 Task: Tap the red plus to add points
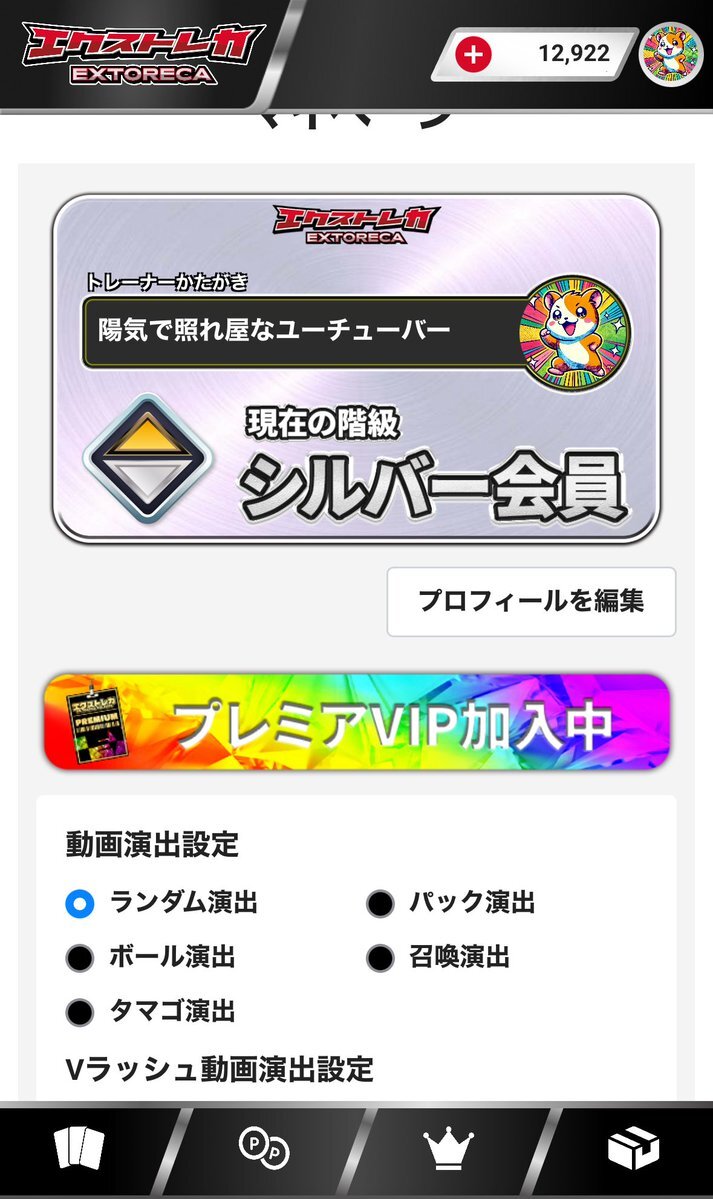click(x=474, y=54)
